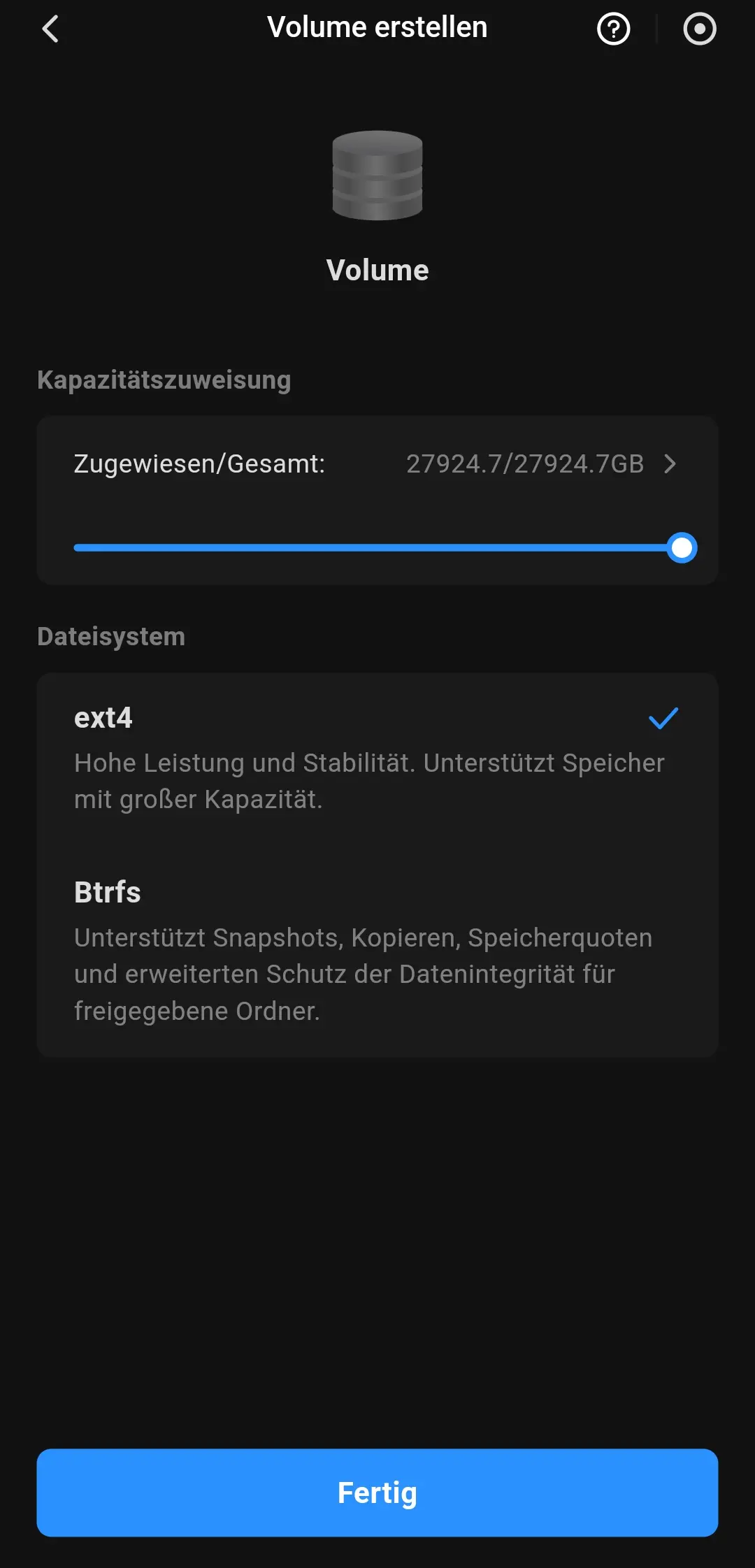
Task: Confirm with the Fertig button
Action: point(377,1493)
